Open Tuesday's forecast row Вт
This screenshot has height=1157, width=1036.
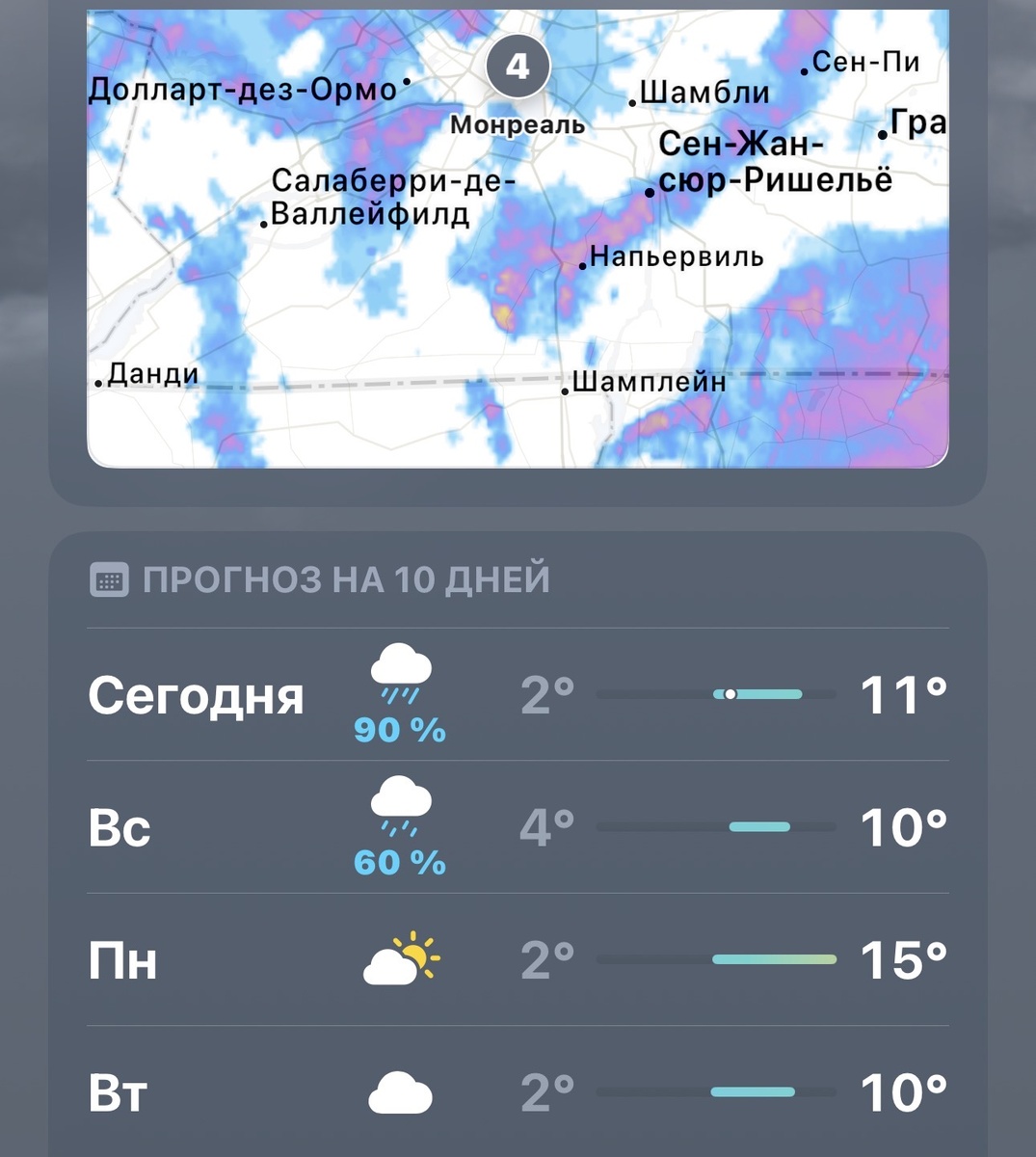click(x=518, y=1092)
